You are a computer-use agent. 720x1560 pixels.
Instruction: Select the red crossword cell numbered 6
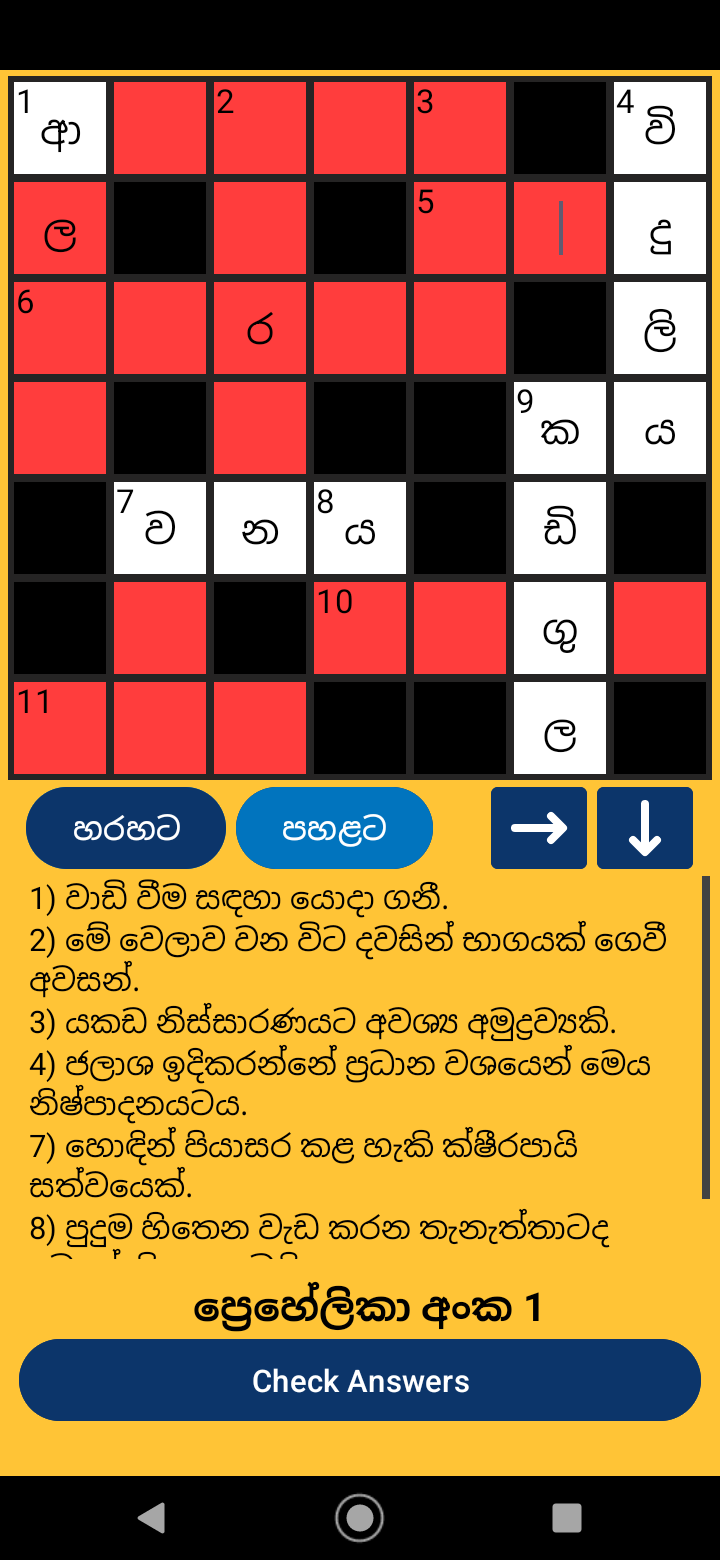coord(60,328)
